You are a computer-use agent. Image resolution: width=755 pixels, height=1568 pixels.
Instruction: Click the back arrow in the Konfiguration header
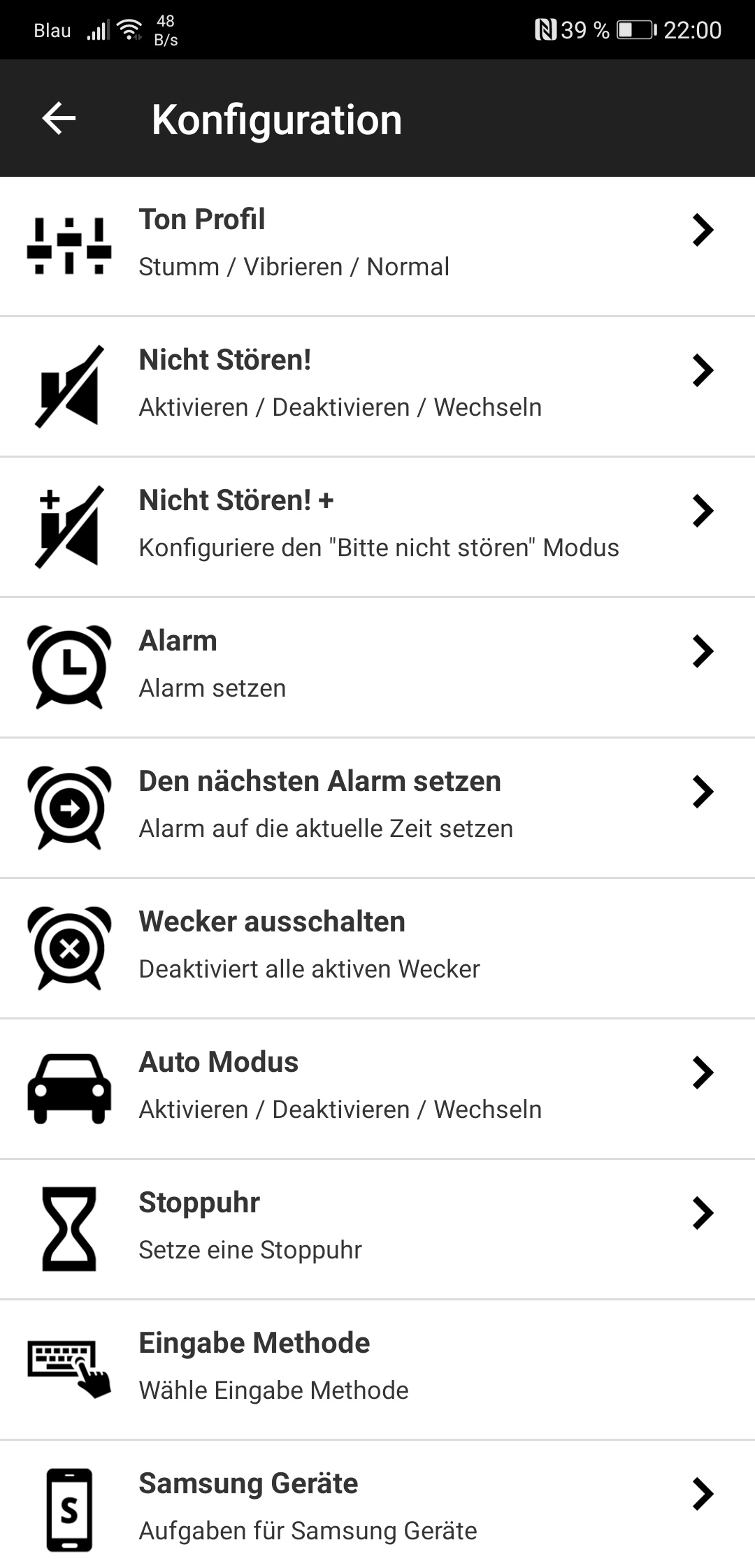pyautogui.click(x=59, y=119)
